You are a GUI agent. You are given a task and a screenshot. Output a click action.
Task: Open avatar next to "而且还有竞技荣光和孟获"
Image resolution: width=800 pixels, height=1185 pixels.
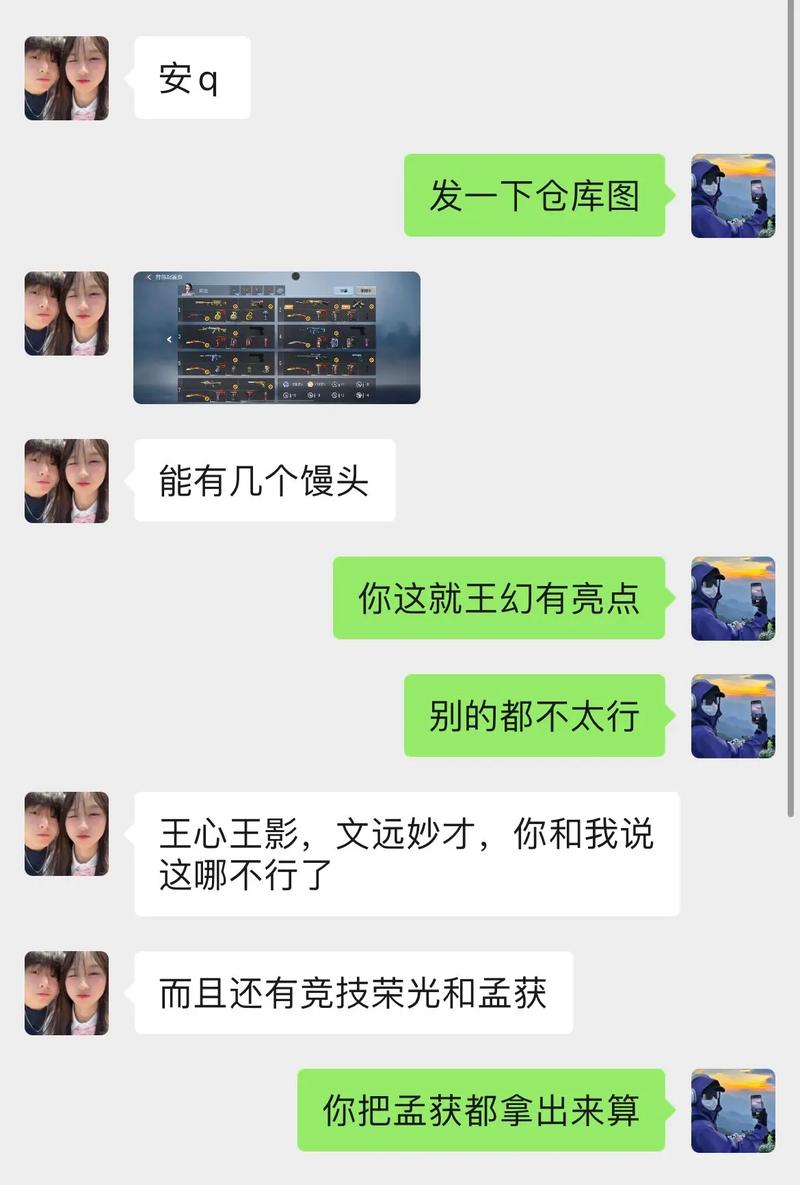[66, 993]
